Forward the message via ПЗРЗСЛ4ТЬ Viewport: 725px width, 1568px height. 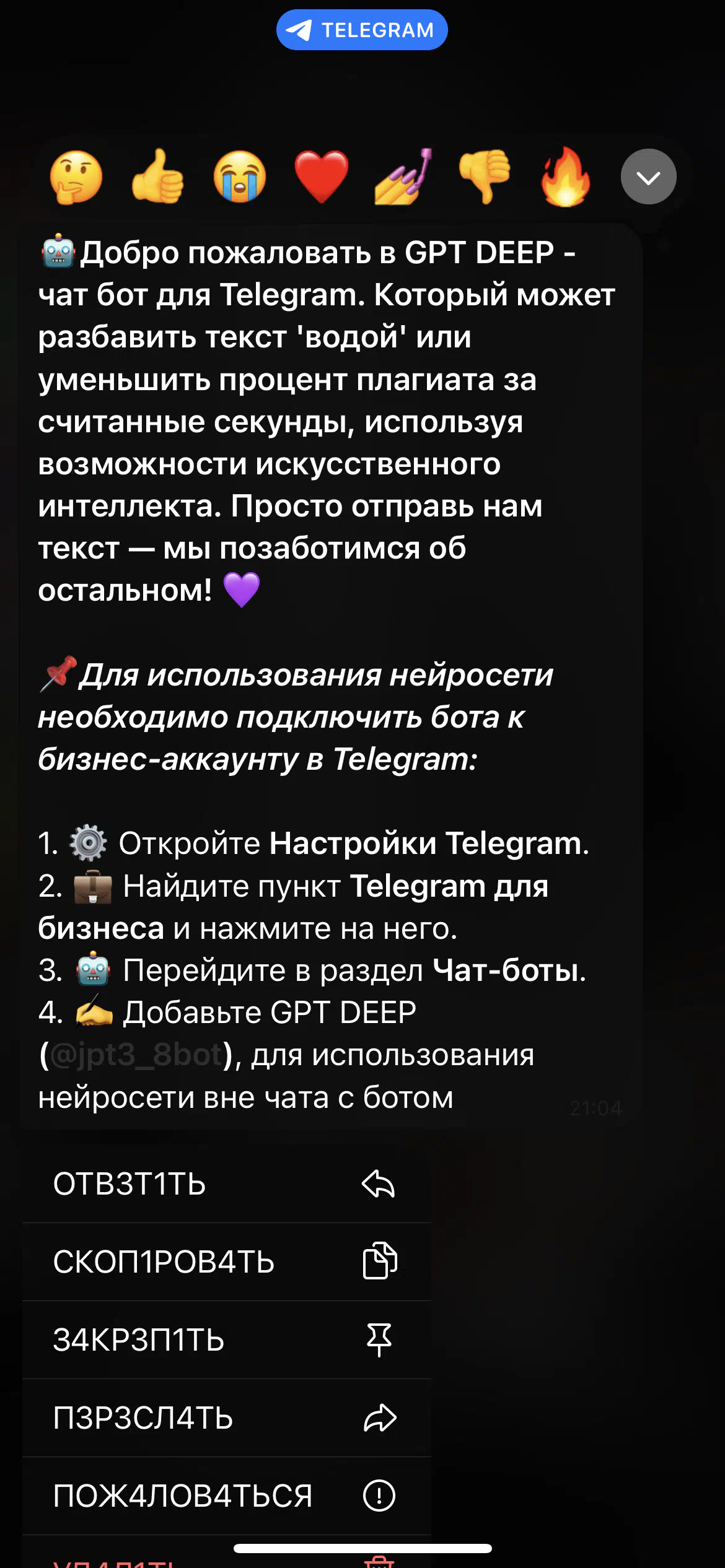click(227, 1418)
